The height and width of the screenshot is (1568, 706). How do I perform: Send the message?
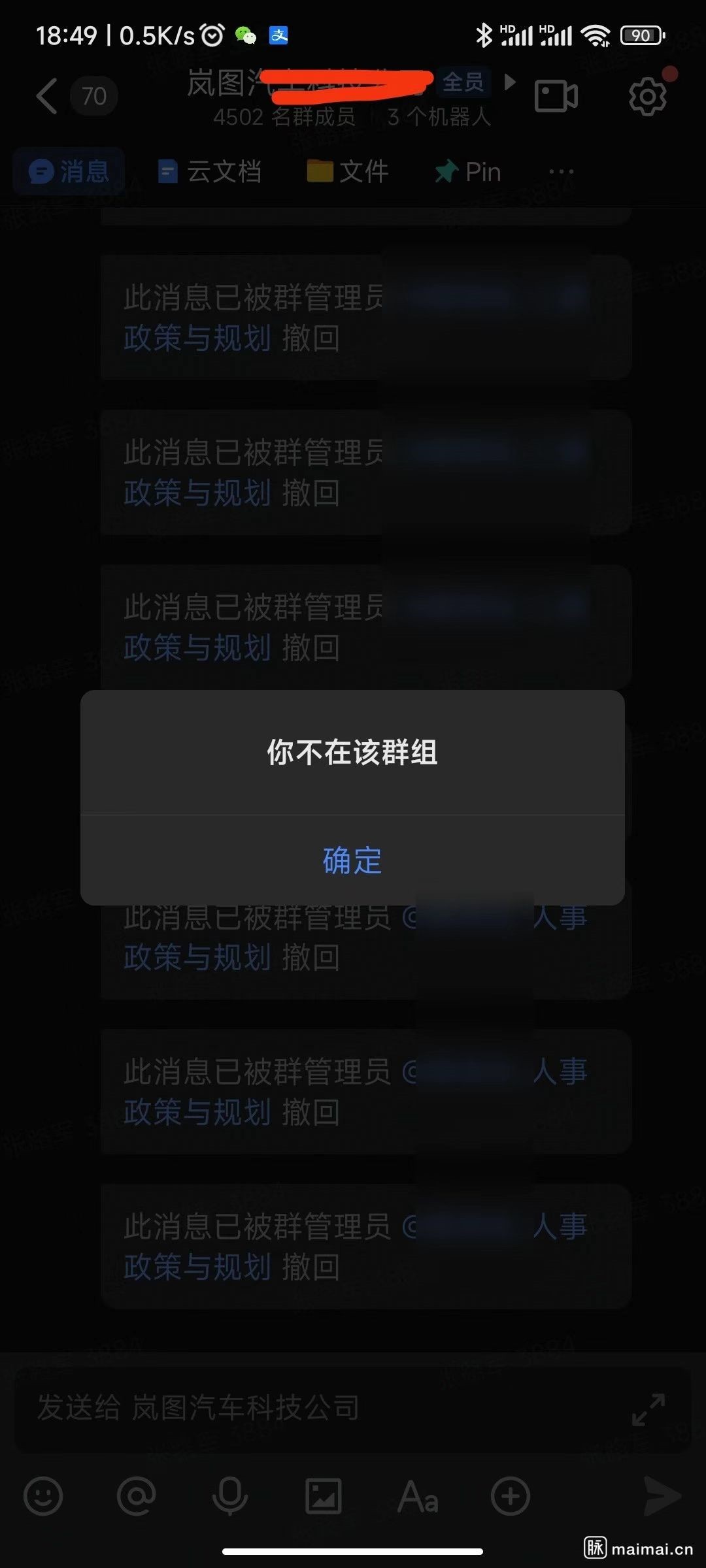click(662, 1495)
